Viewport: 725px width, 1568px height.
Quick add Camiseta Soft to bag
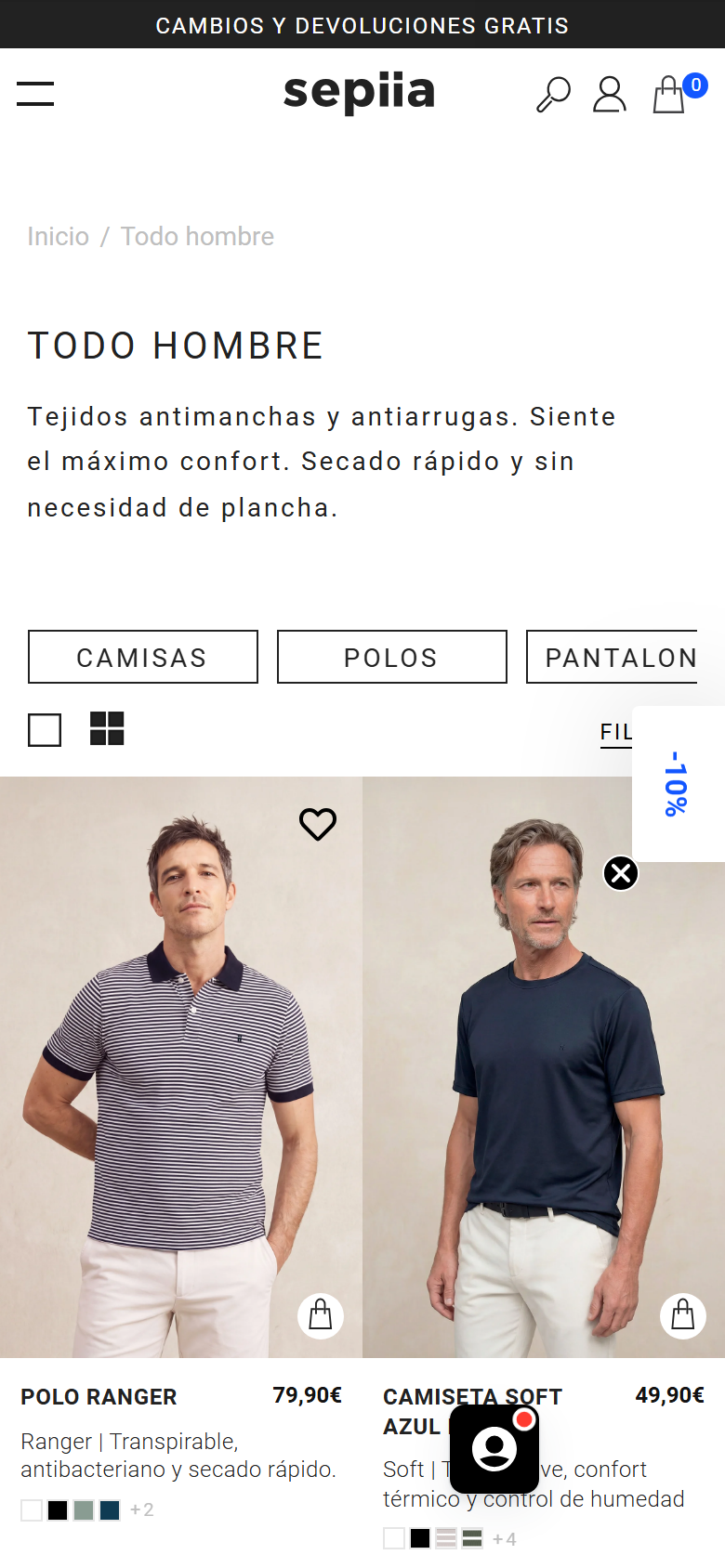click(683, 1315)
